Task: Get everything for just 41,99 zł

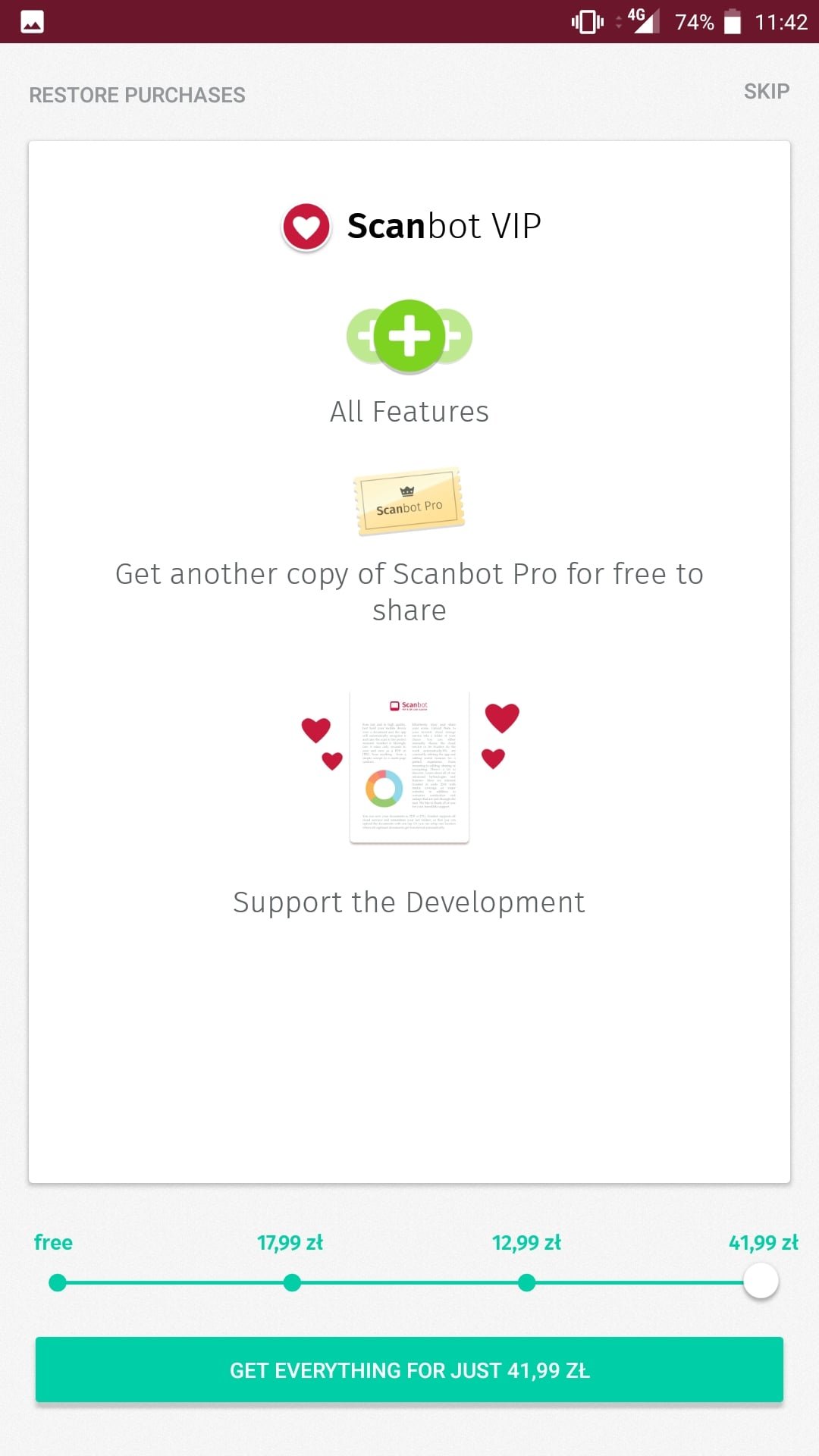Action: pyautogui.click(x=409, y=1370)
